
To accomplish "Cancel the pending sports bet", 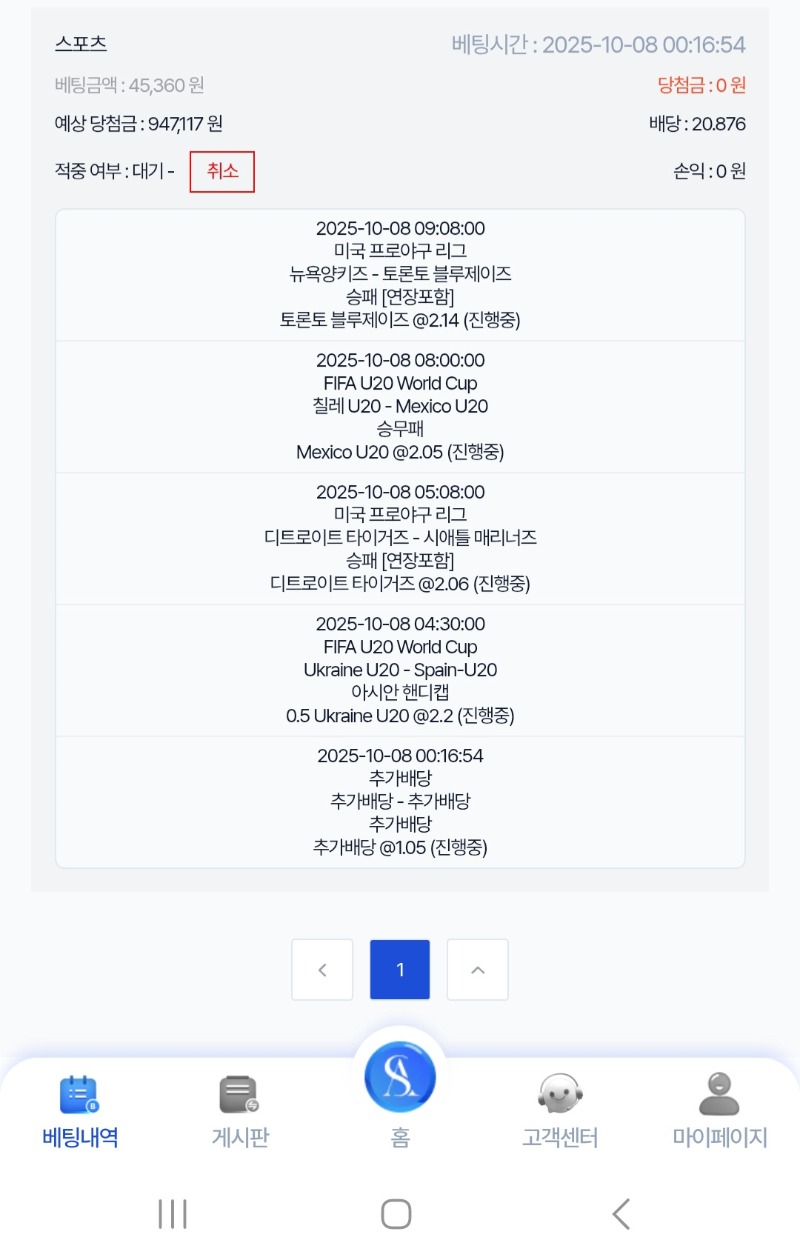I will pos(222,171).
